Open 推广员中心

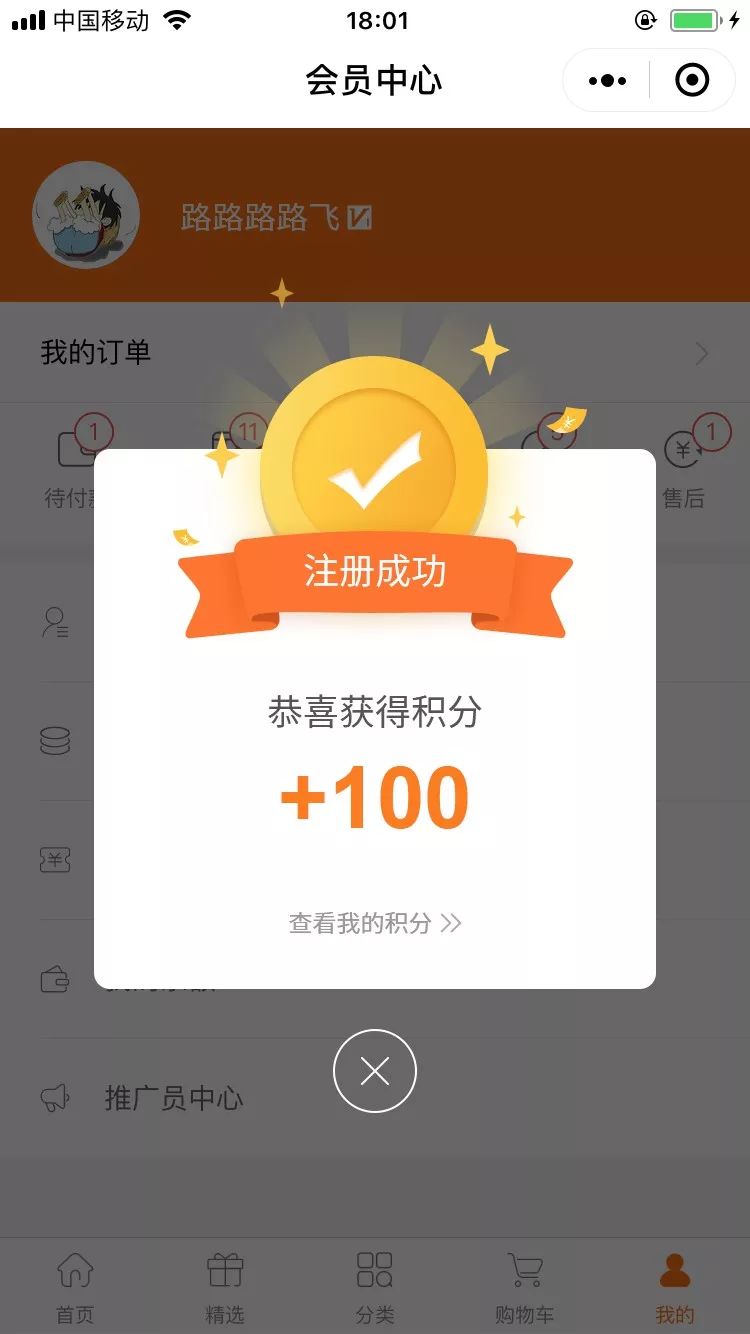(x=174, y=1098)
